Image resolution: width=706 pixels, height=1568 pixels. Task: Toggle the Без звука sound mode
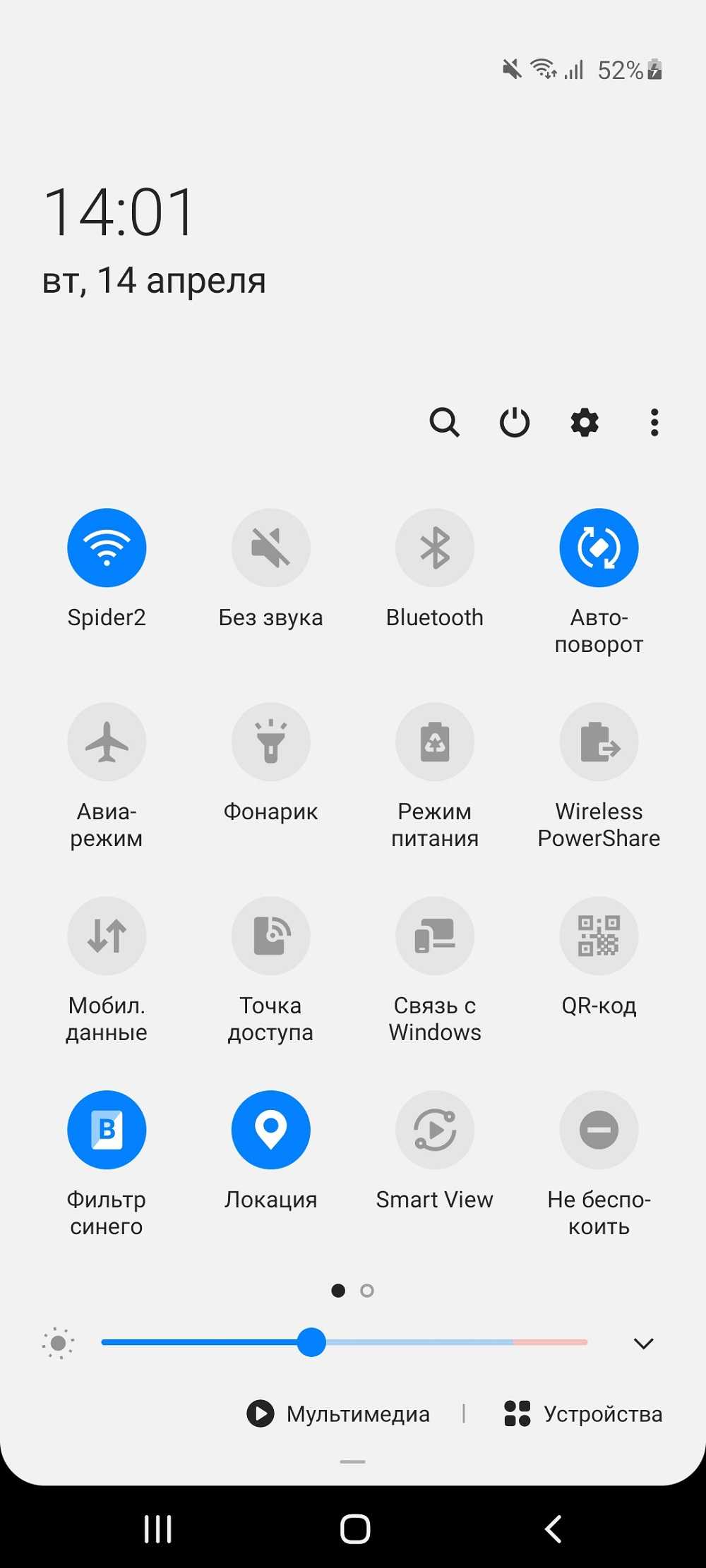tap(271, 548)
